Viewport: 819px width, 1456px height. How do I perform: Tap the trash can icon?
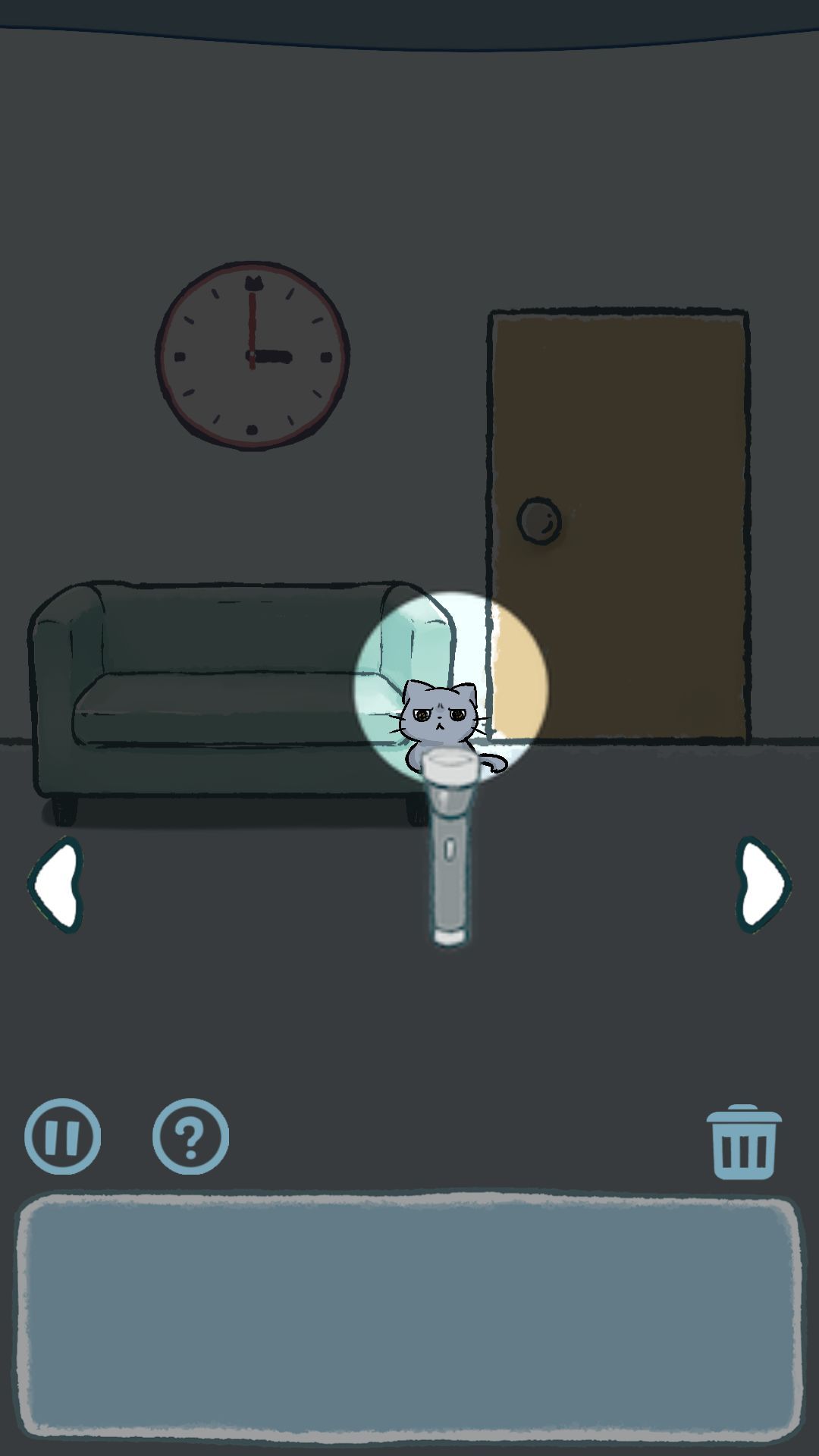743,1142
